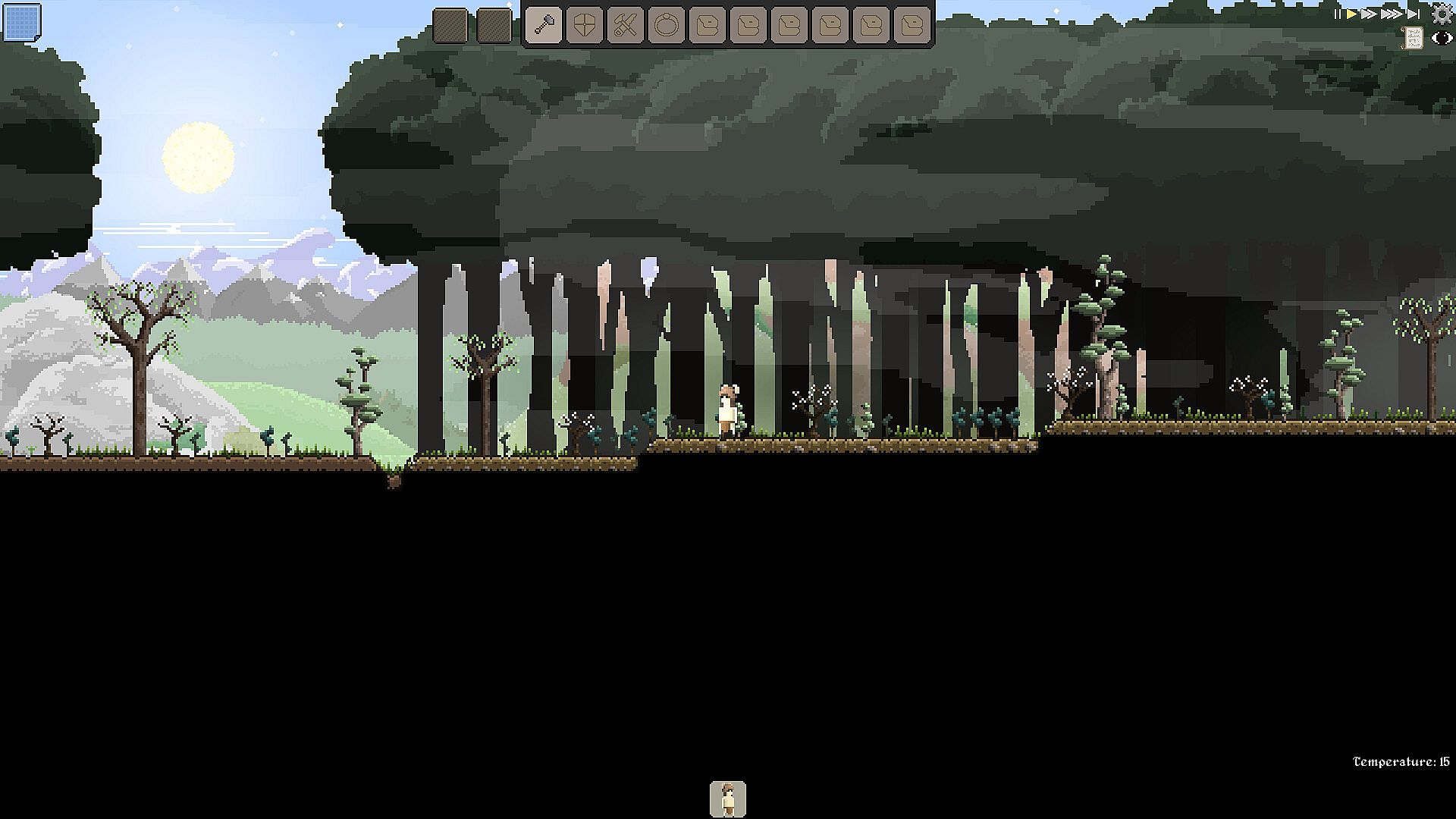Open the settings gear

(x=1441, y=13)
